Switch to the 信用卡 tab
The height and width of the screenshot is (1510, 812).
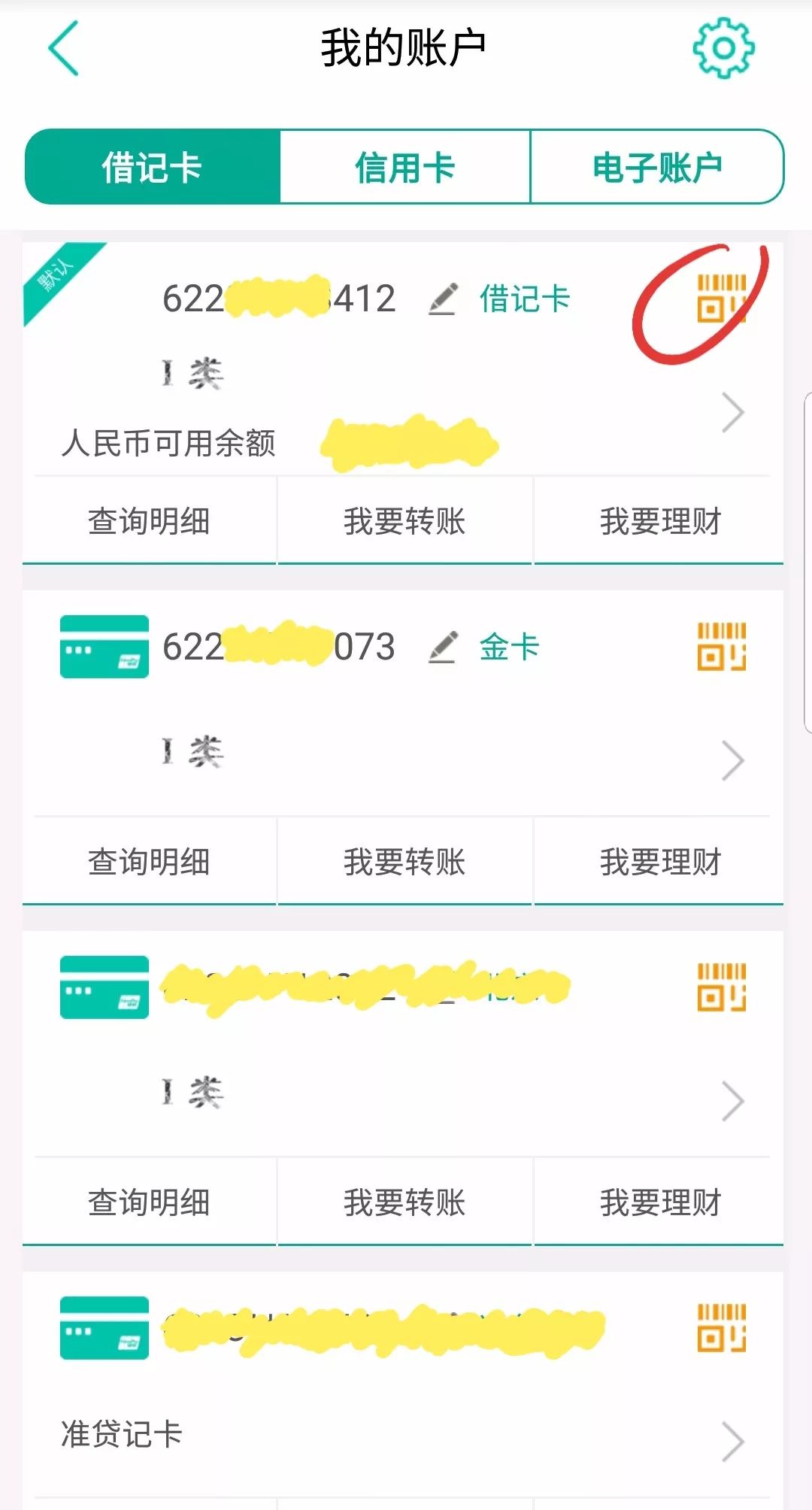tap(404, 167)
